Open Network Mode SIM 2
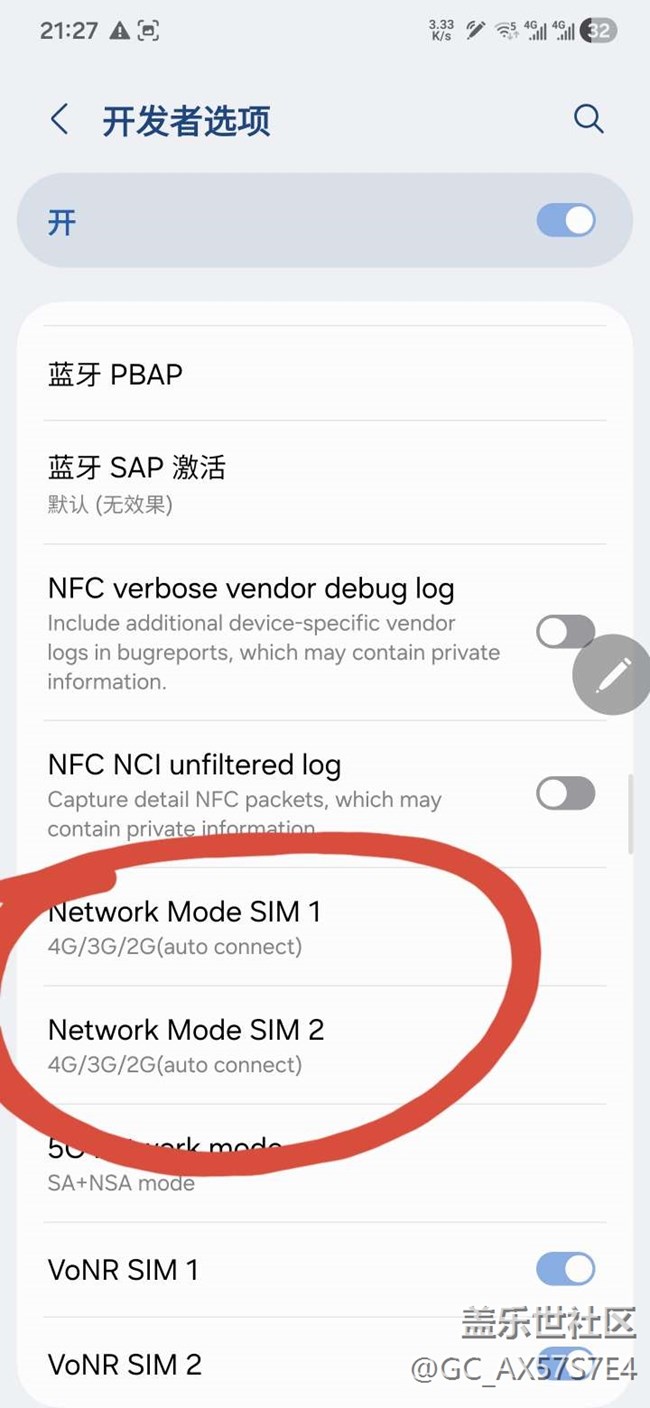 [187, 1045]
